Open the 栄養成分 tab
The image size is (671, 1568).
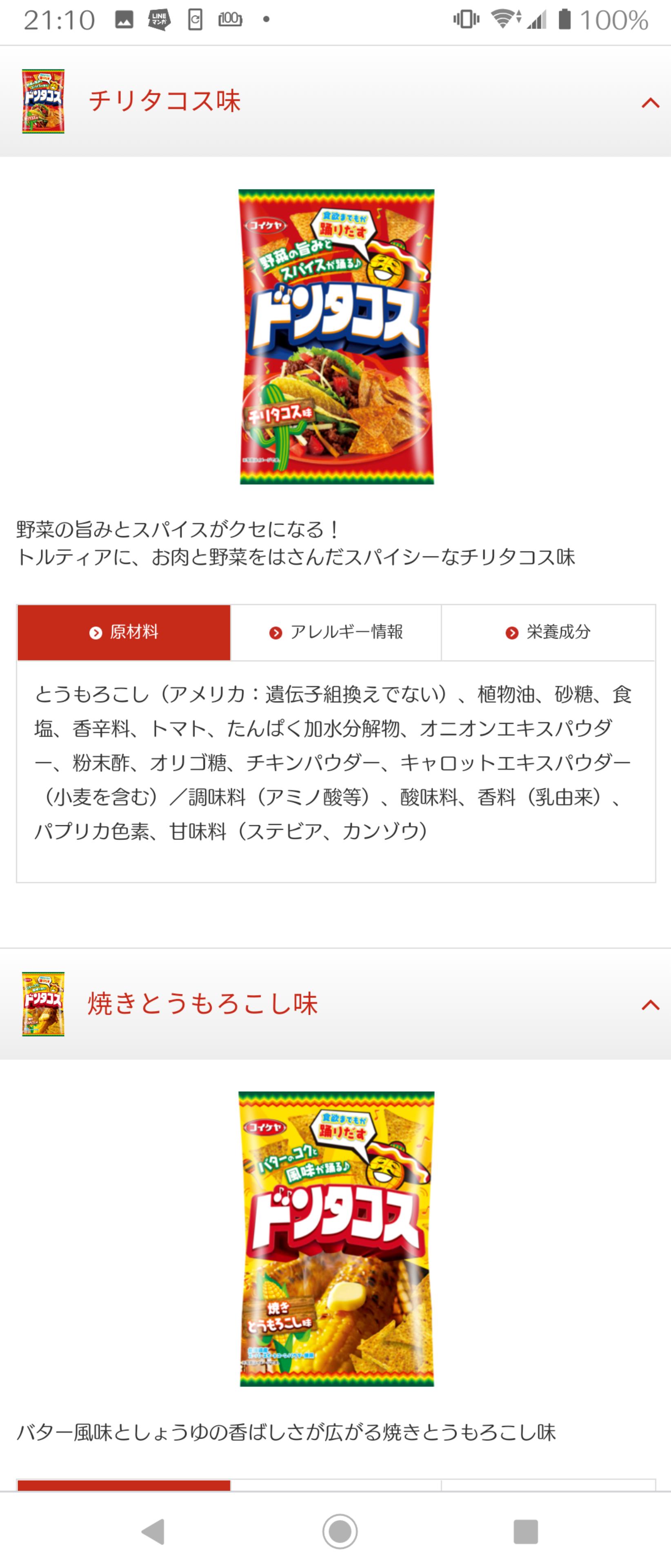pyautogui.click(x=548, y=632)
